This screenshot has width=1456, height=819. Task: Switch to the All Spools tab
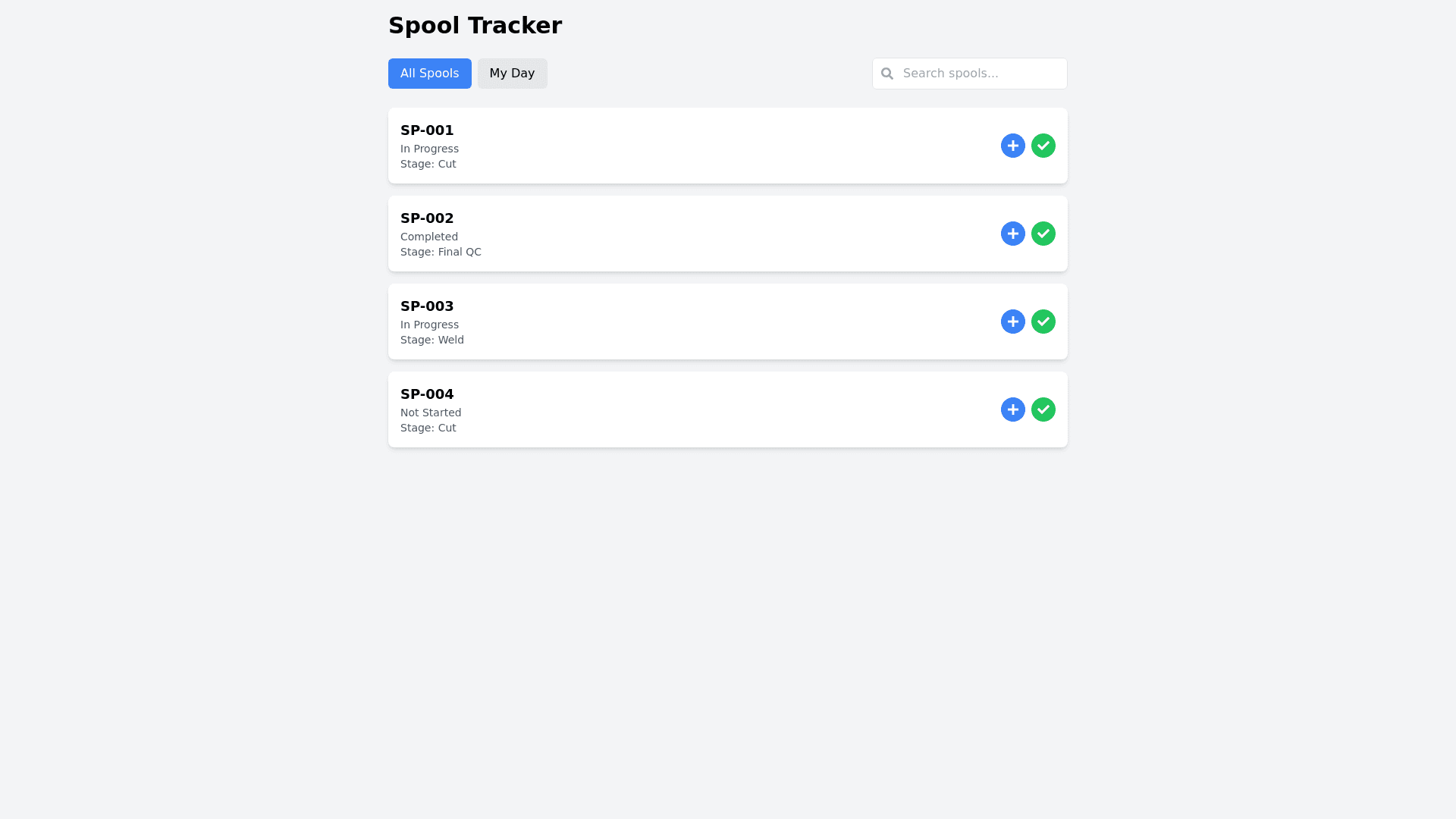tap(429, 74)
